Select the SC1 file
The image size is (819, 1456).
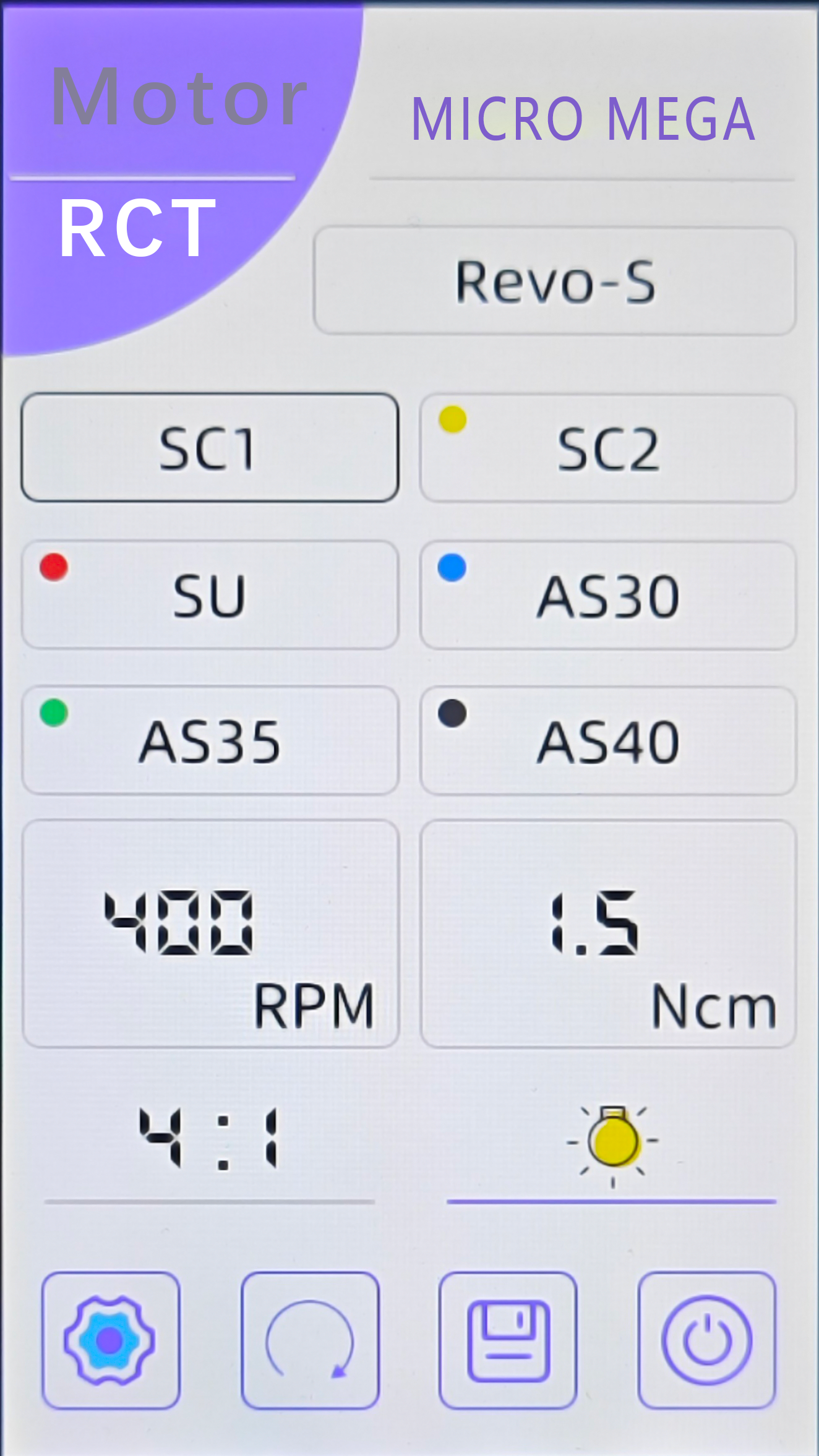(210, 447)
